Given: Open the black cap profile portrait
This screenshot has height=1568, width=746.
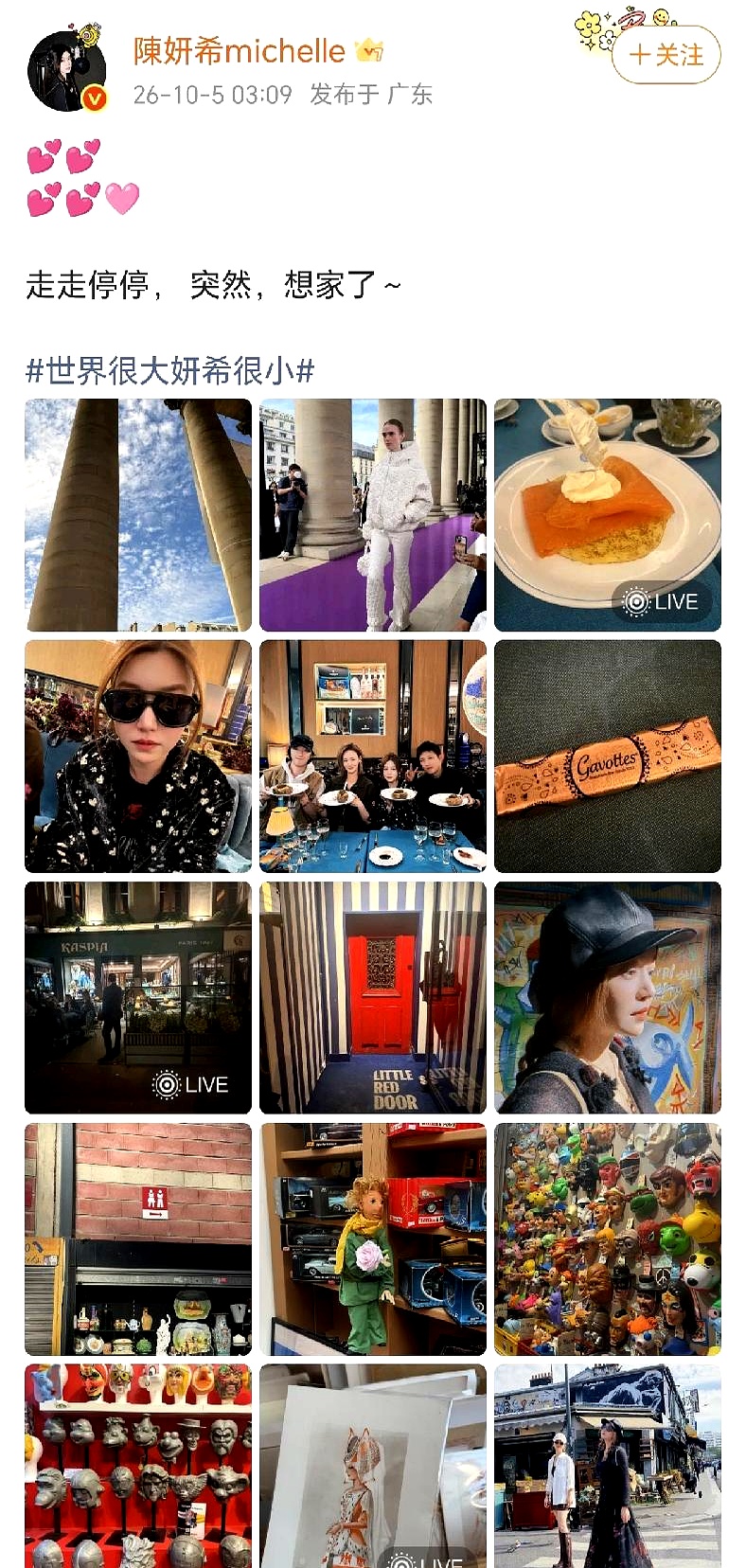Looking at the screenshot, I should pyautogui.click(x=608, y=998).
